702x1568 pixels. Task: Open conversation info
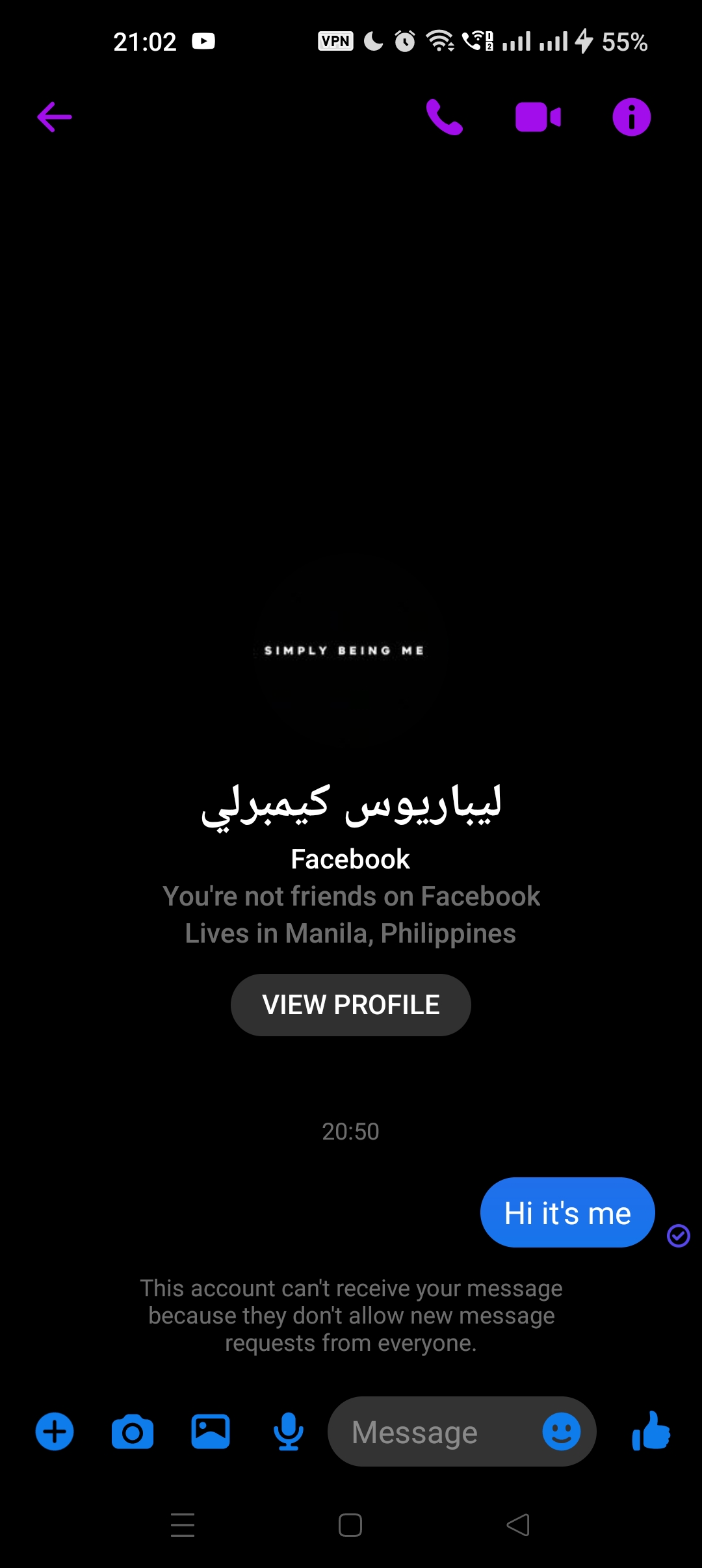click(x=631, y=117)
